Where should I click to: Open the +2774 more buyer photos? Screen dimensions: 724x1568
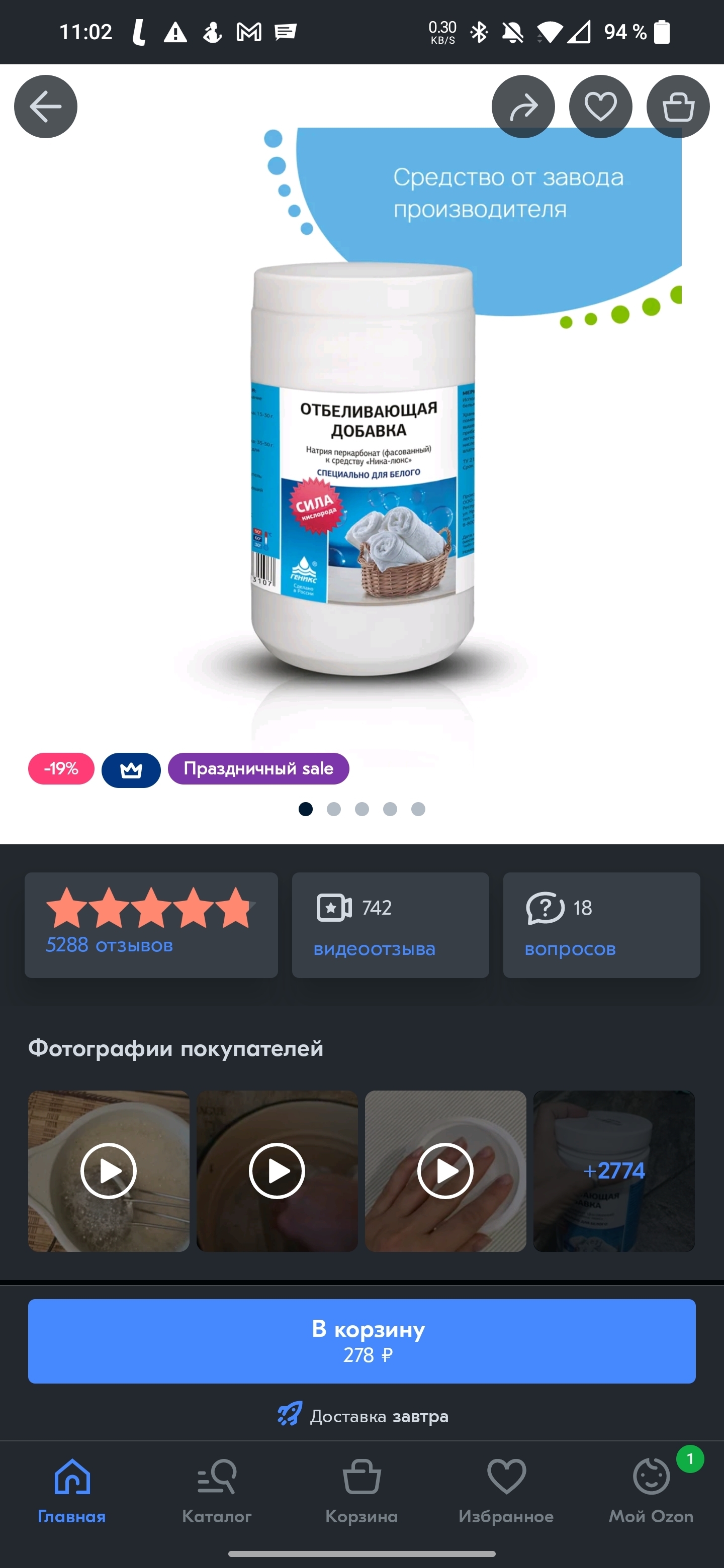click(x=614, y=1170)
